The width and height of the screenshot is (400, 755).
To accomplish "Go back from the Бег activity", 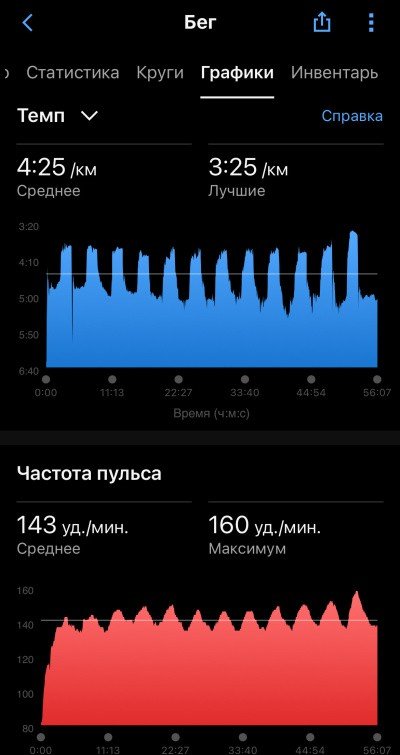I will click(x=27, y=23).
